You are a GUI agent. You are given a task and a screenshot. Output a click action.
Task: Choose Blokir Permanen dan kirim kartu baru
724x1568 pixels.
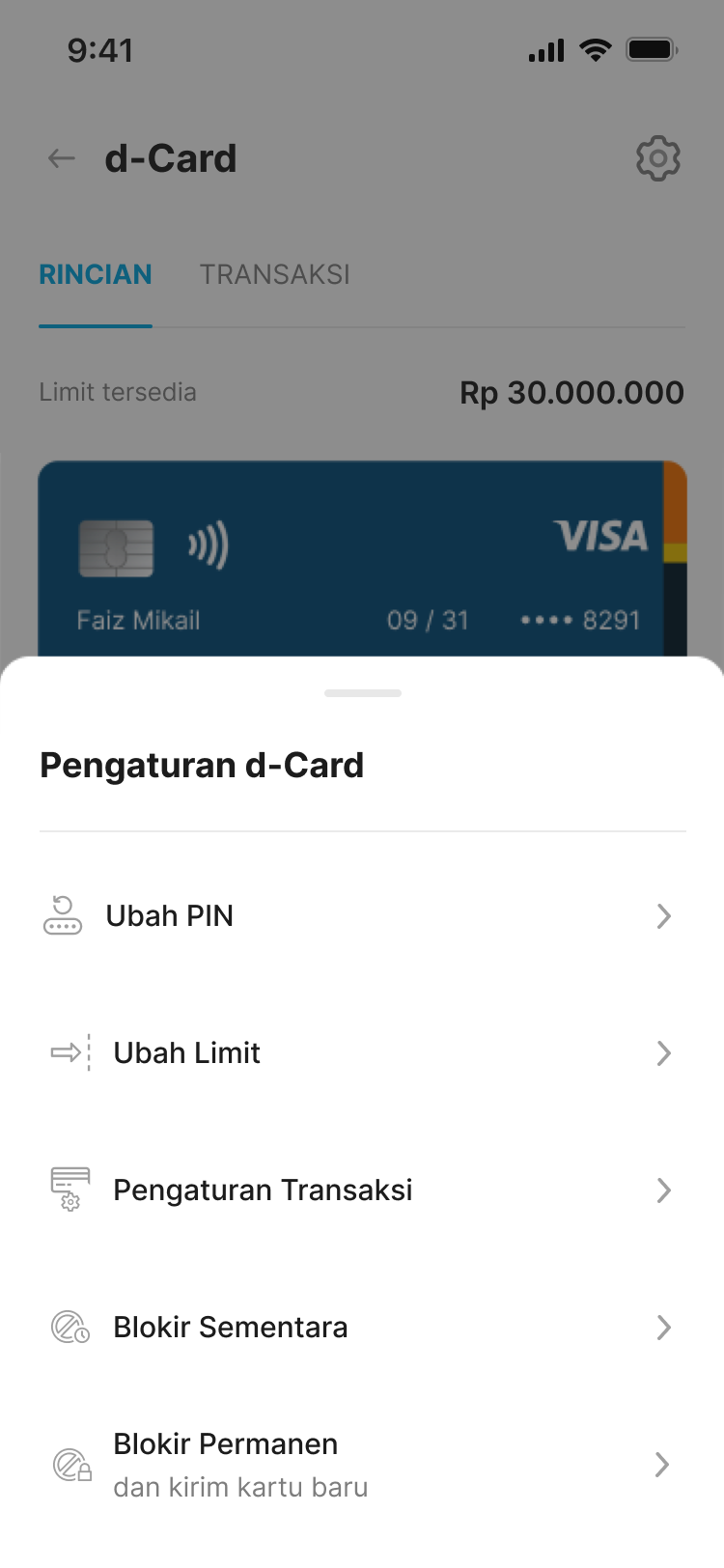(x=362, y=1464)
